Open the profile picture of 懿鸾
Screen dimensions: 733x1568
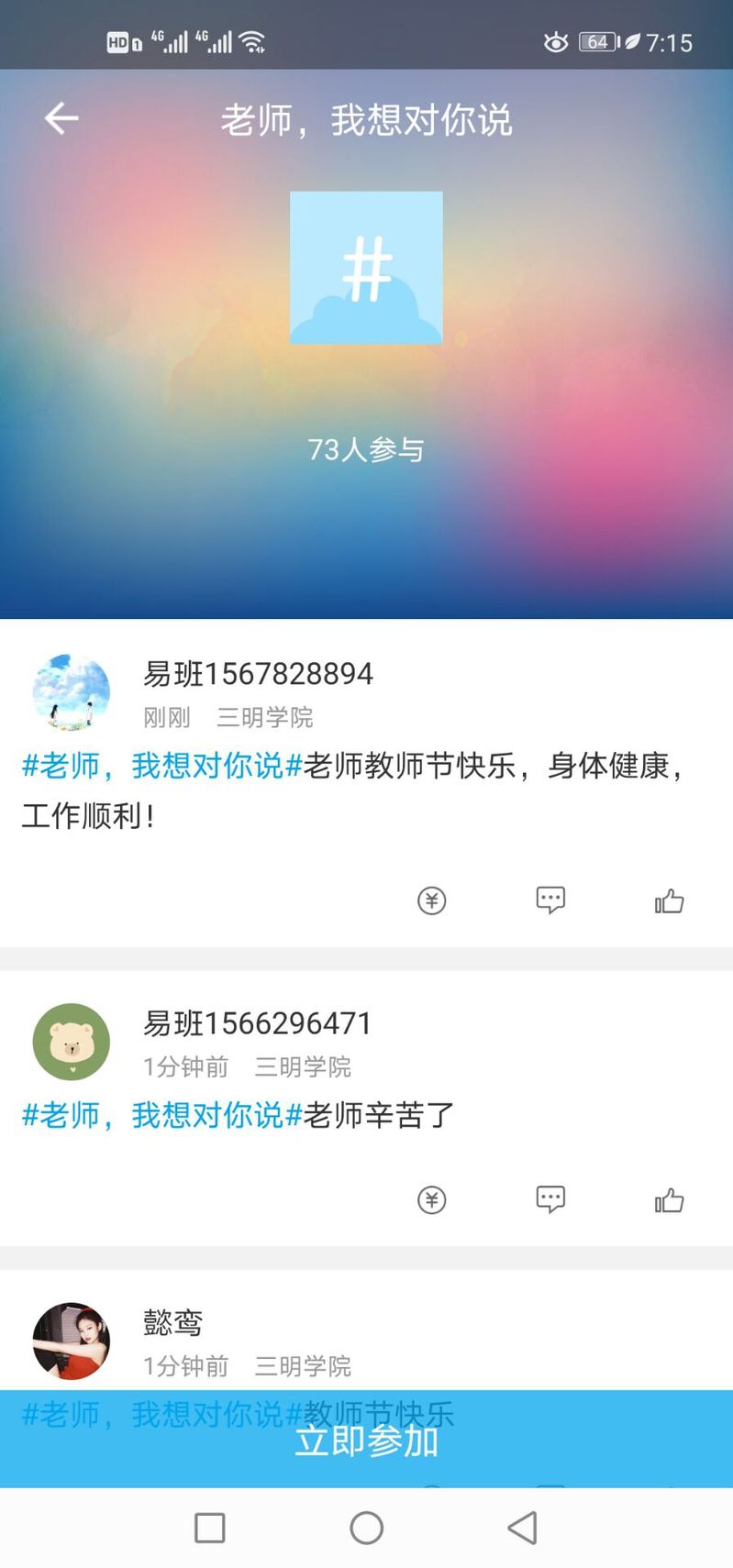coord(72,1341)
